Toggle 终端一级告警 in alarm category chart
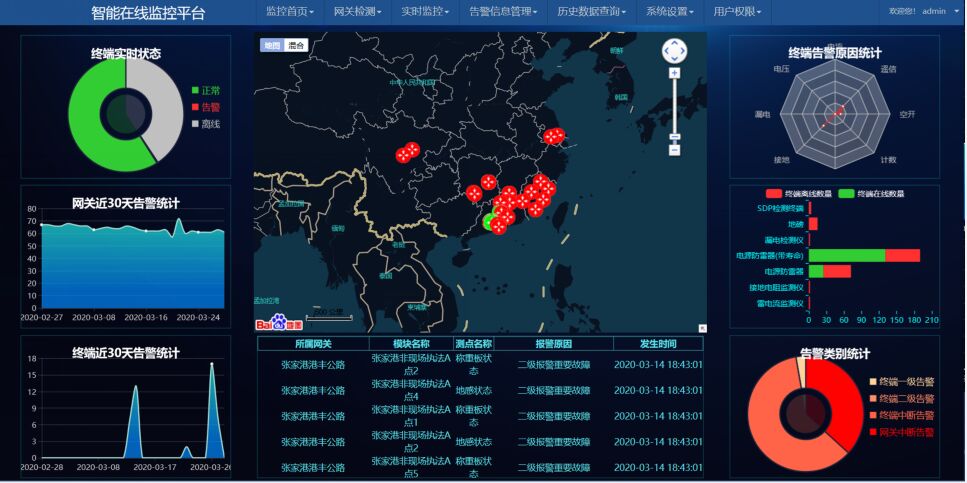 [x=901, y=381]
